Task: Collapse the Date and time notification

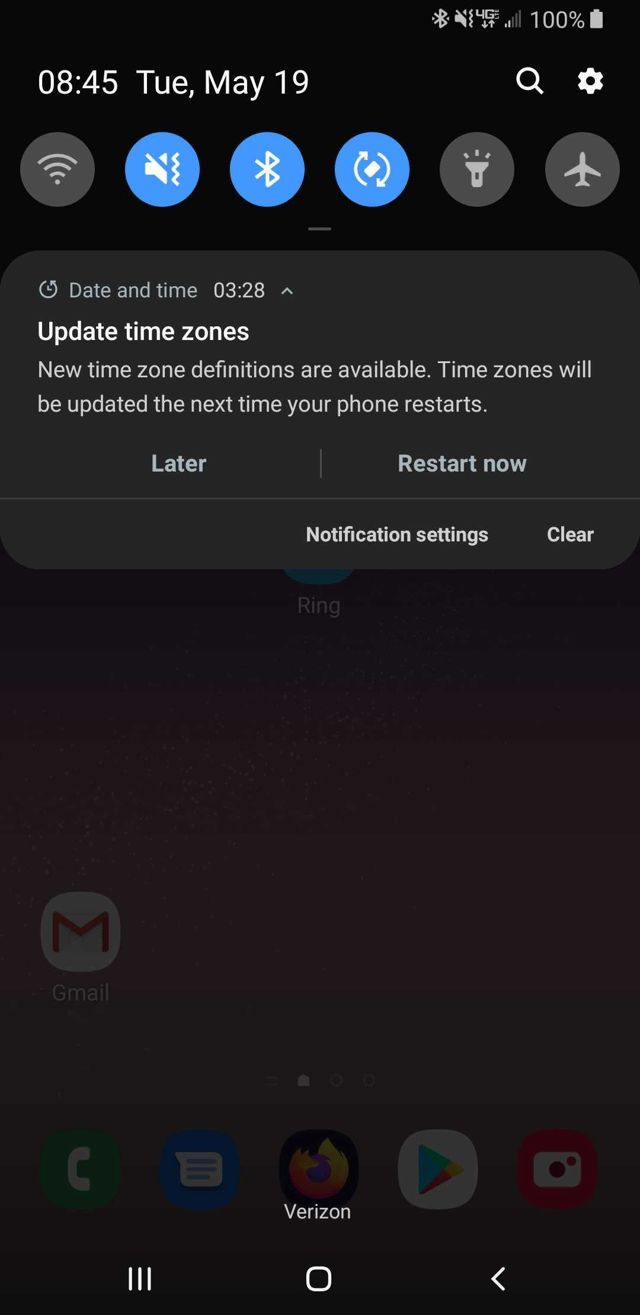Action: (x=288, y=291)
